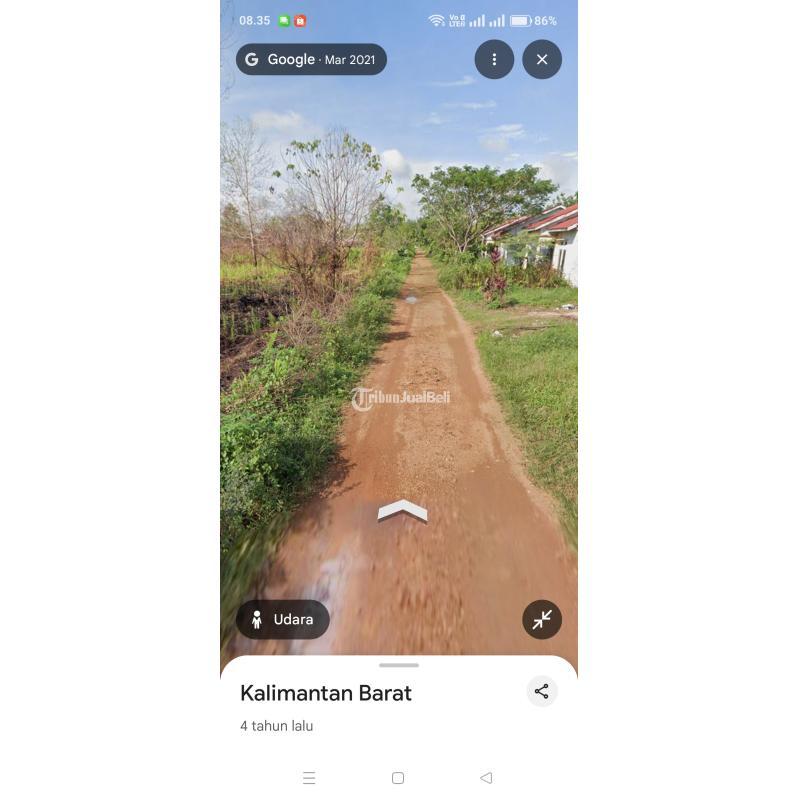Share the Kalimantan Barat location
Image resolution: width=800 pixels, height=800 pixels.
click(x=541, y=691)
